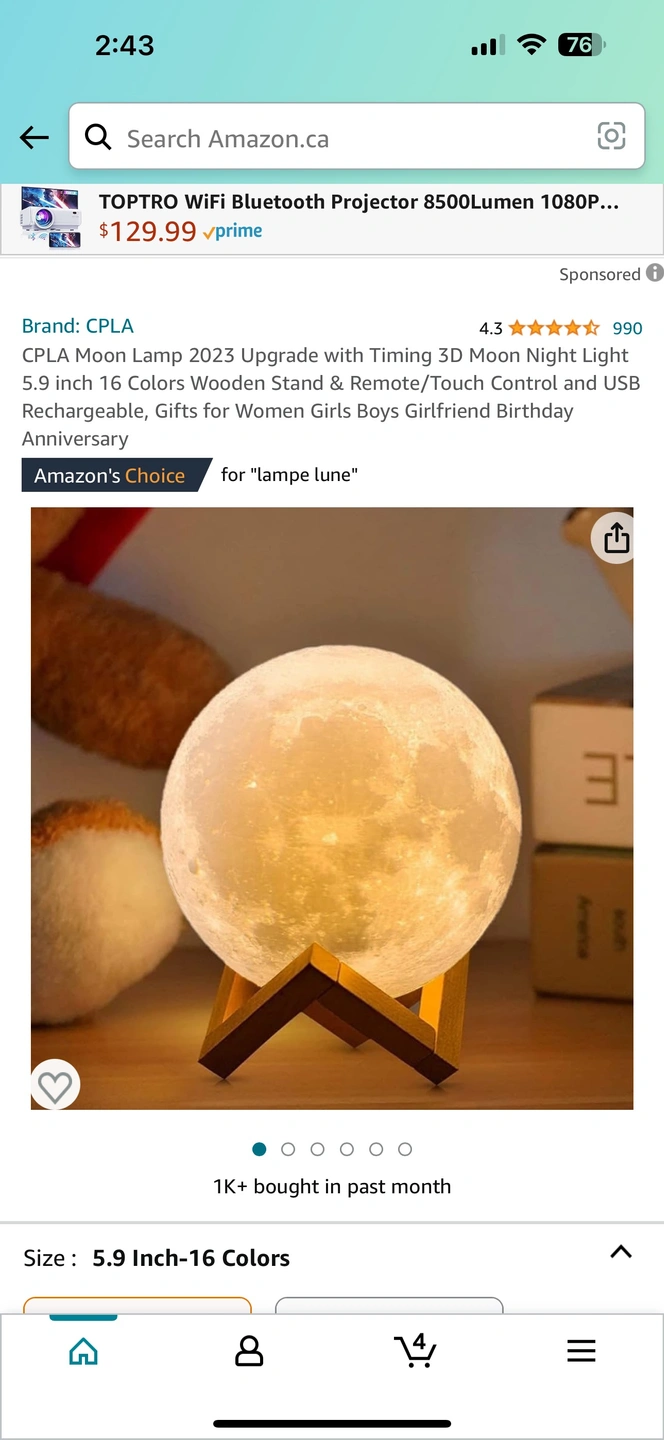Open the moon lamp product image
664x1440 pixels.
[332, 808]
